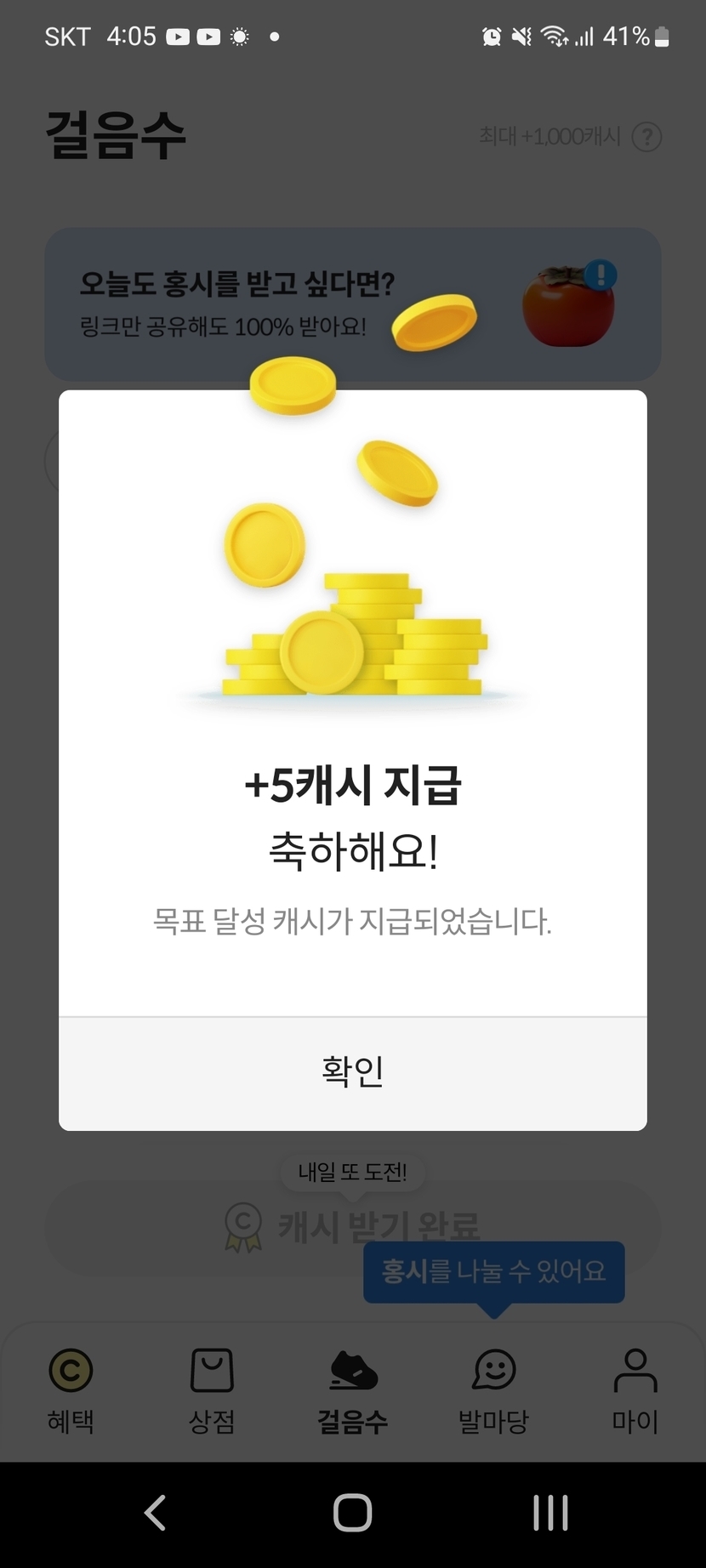The height and width of the screenshot is (1568, 706).
Task: Open the 홍시 link sharing banner
Action: coord(352,304)
